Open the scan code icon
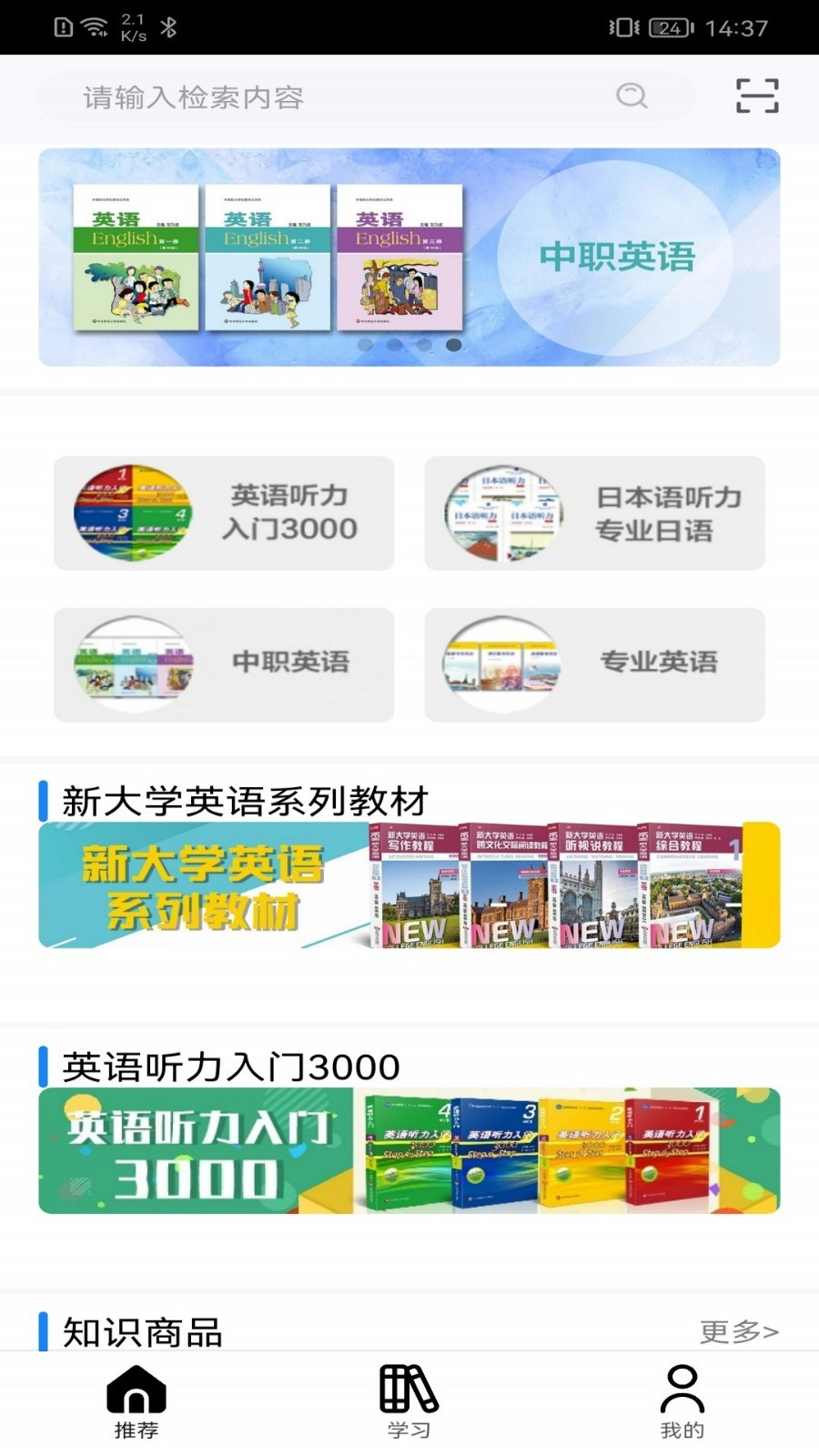The width and height of the screenshot is (819, 1456). [x=757, y=96]
